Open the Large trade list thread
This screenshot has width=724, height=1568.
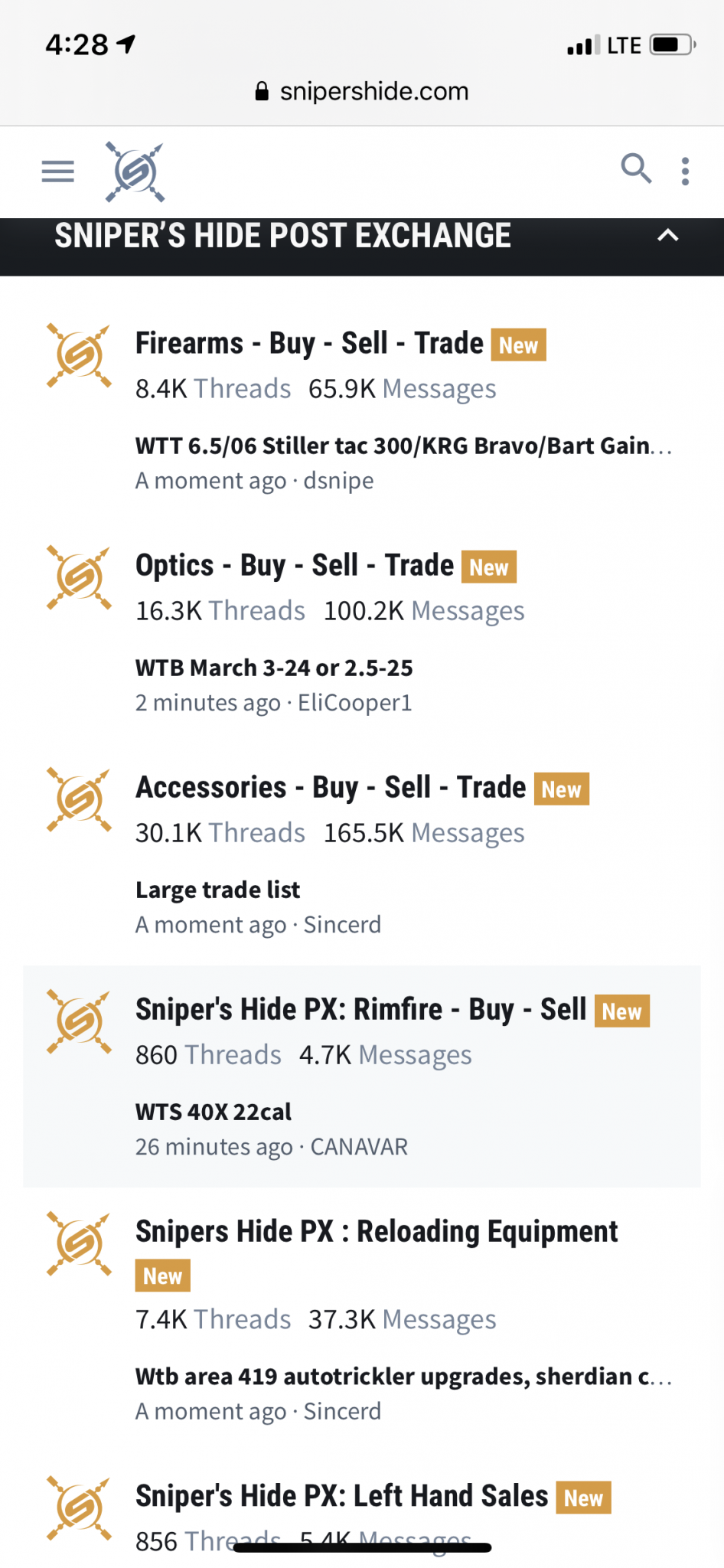[x=217, y=890]
